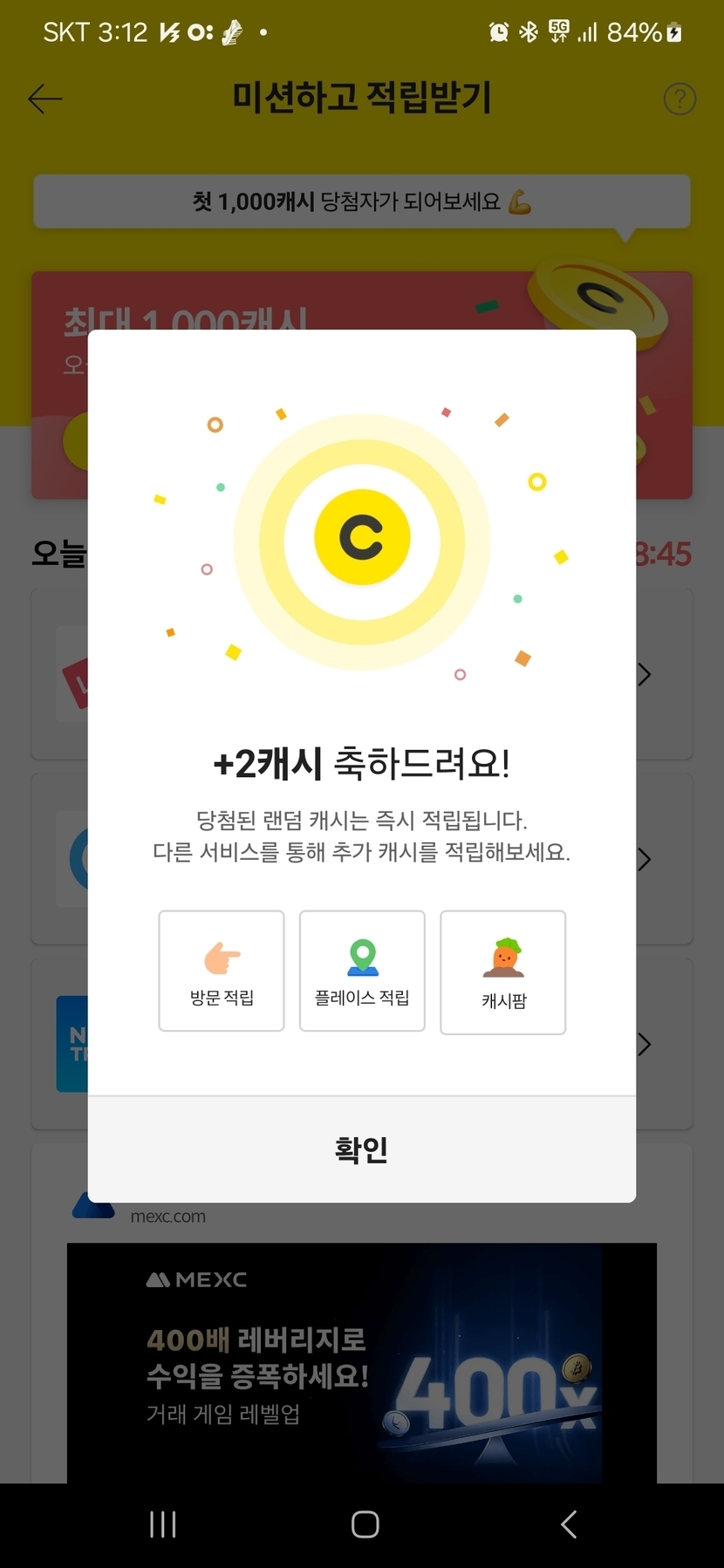Open recent apps from navigation bar
Viewport: 724px width, 1568px height.
click(163, 1524)
